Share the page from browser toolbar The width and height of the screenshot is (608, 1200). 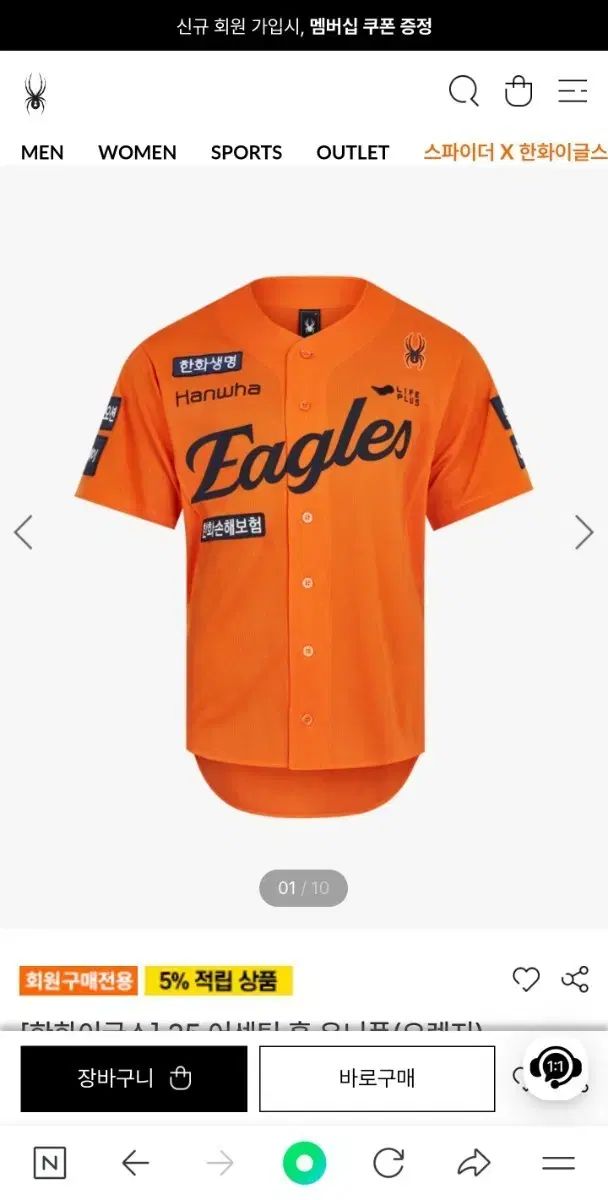(473, 1163)
